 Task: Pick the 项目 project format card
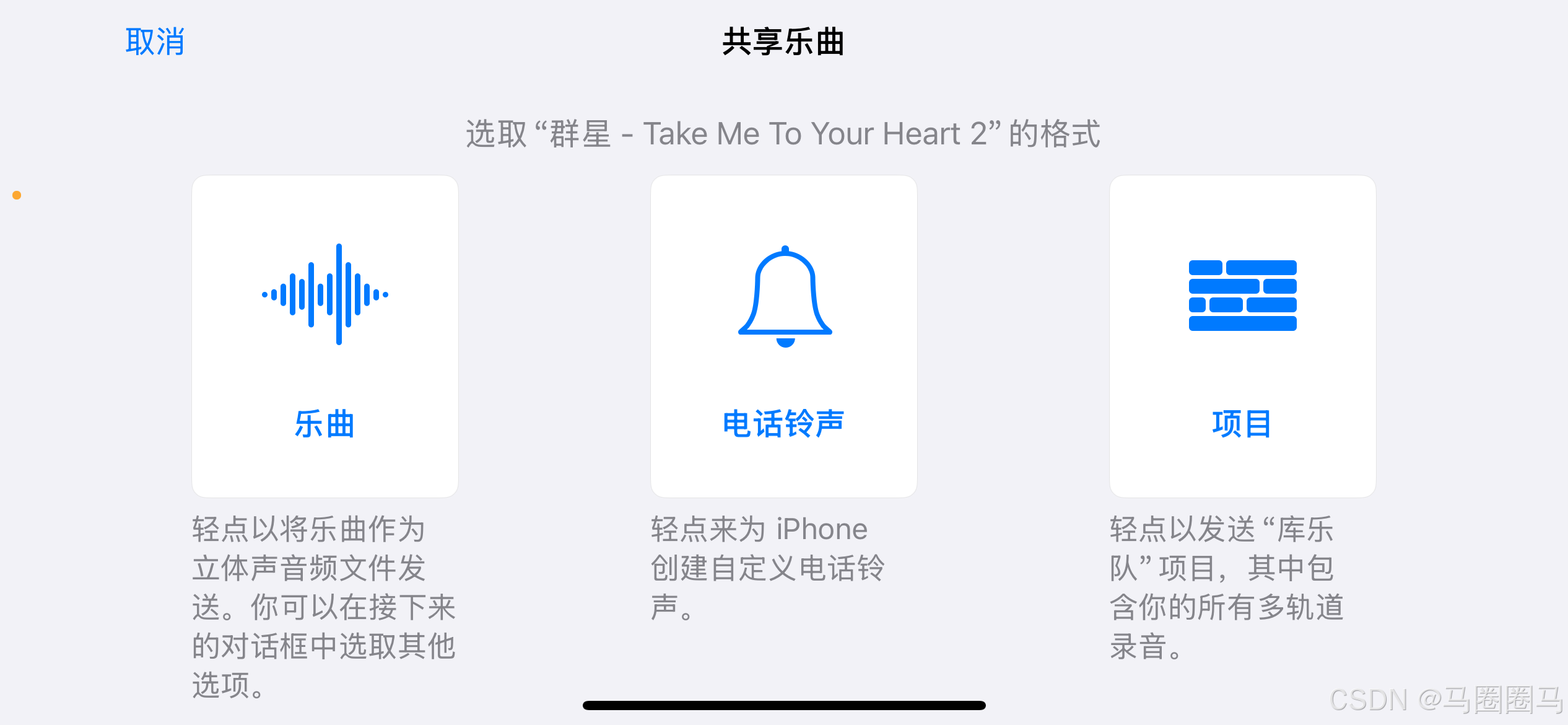pyautogui.click(x=1243, y=336)
